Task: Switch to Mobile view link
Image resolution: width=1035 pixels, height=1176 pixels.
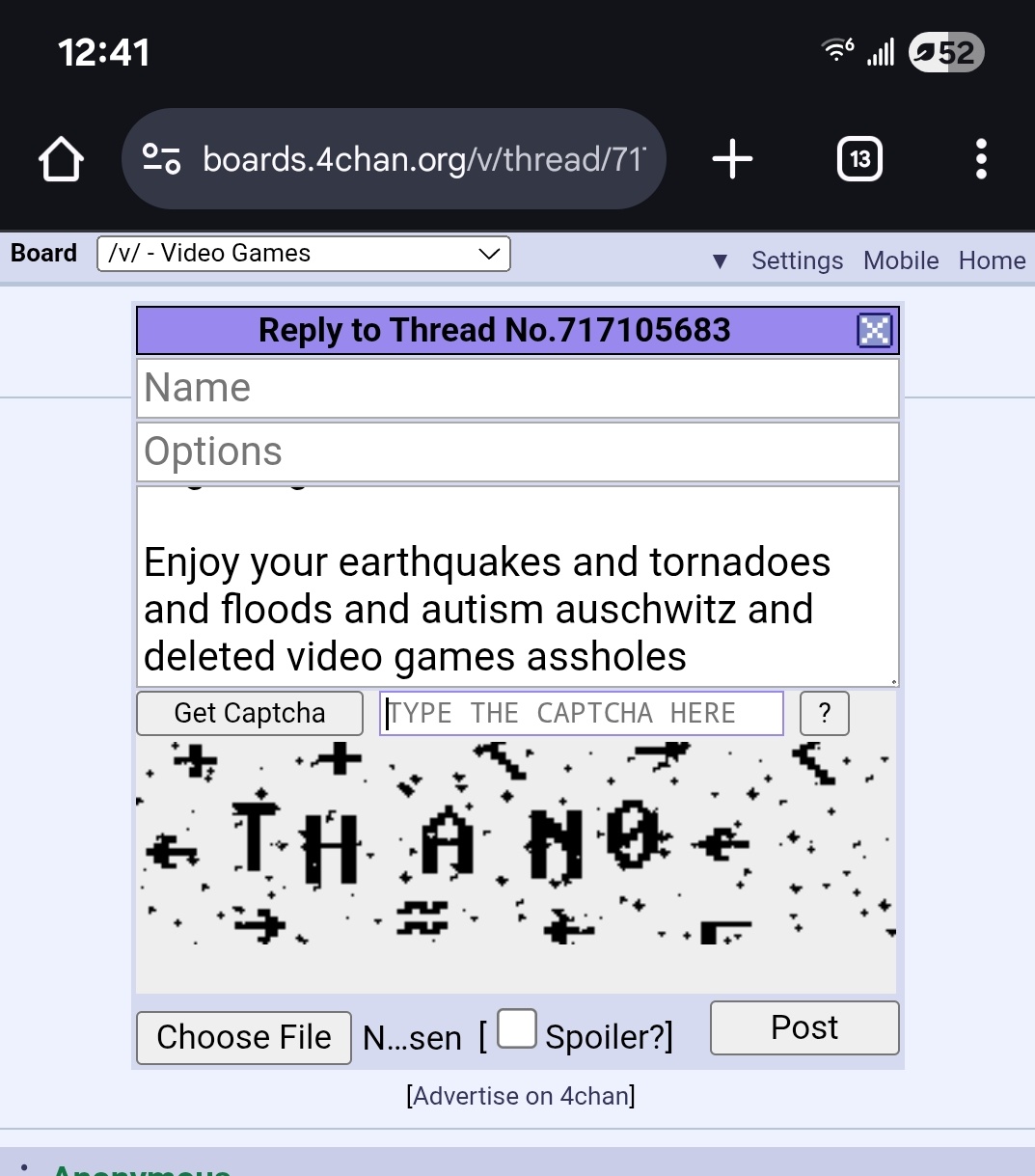Action: click(901, 260)
